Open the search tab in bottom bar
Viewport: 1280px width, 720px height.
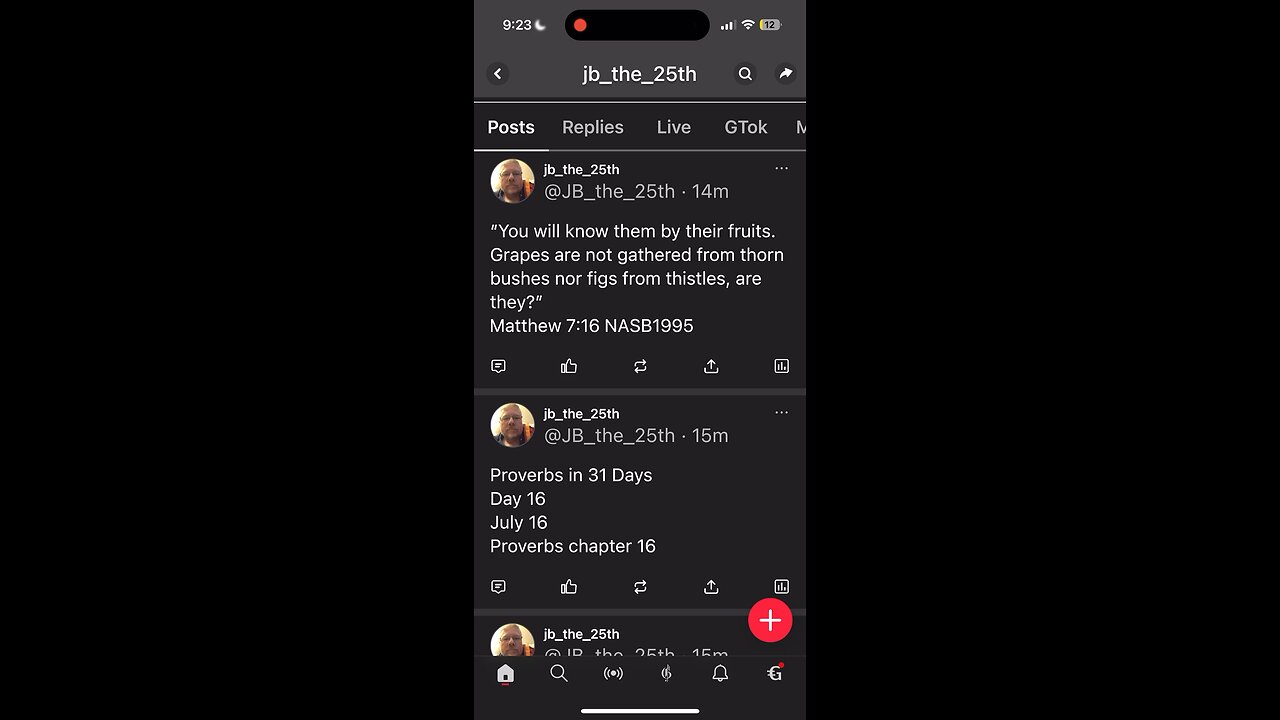[x=559, y=674]
